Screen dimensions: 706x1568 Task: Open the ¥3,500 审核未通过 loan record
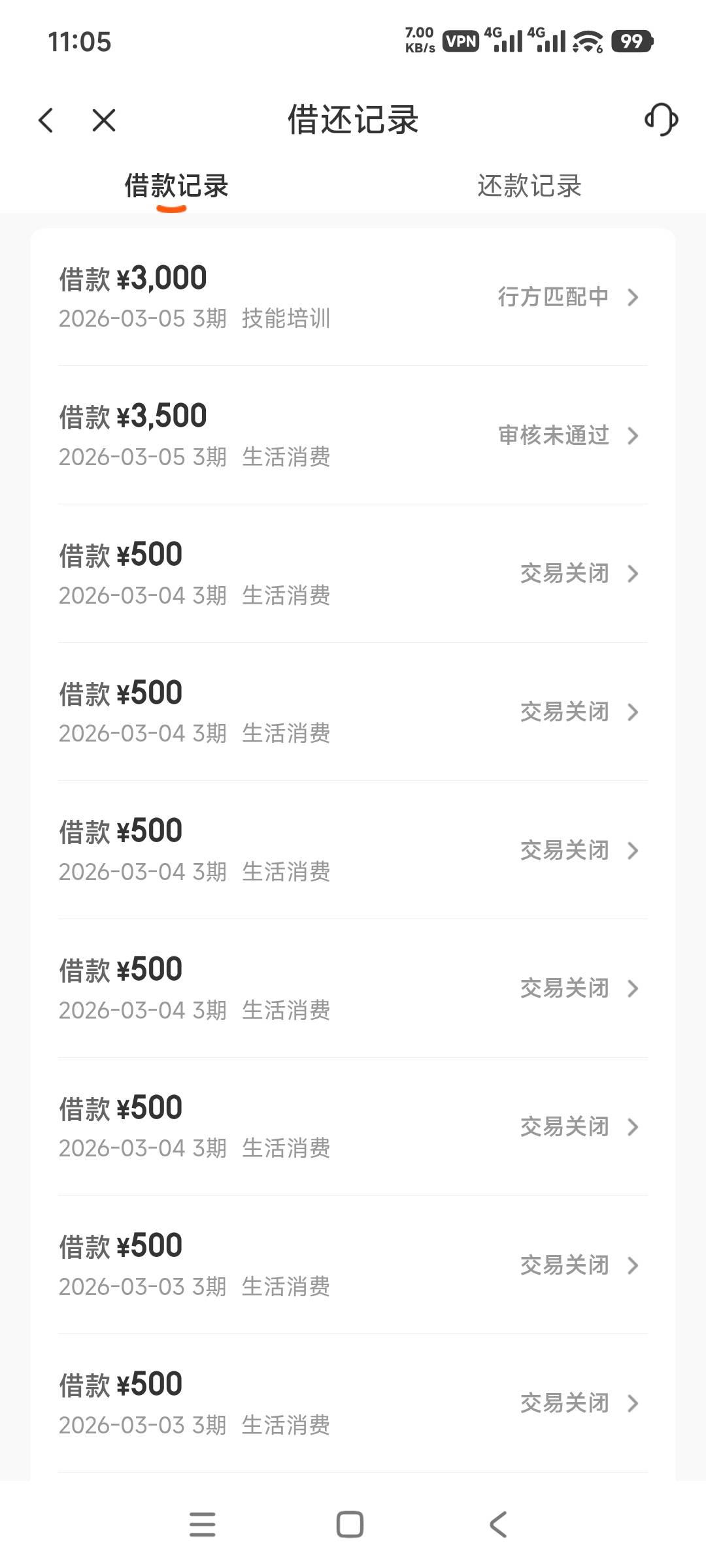[x=353, y=435]
